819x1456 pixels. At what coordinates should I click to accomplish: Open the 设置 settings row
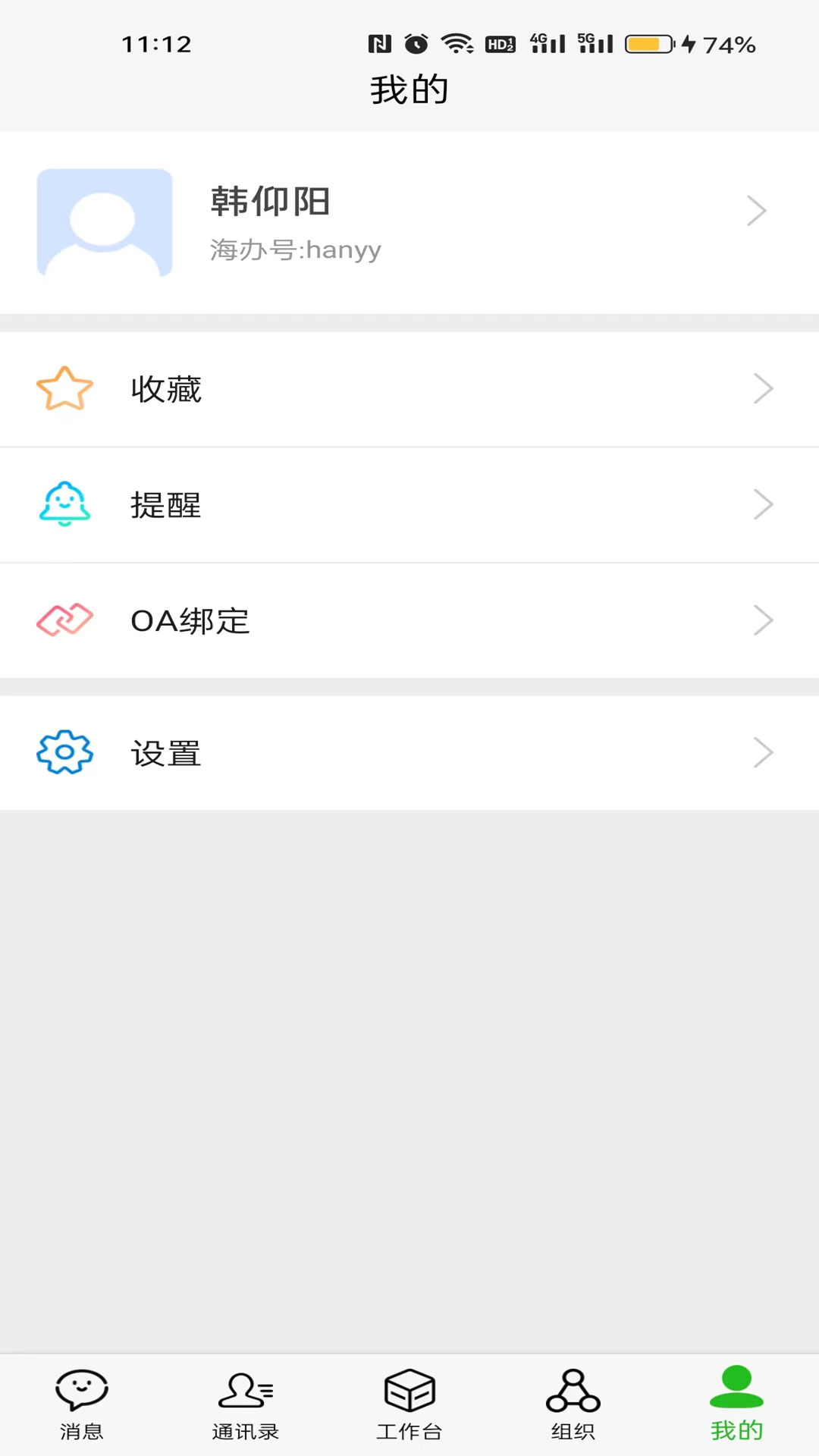pyautogui.click(x=409, y=752)
